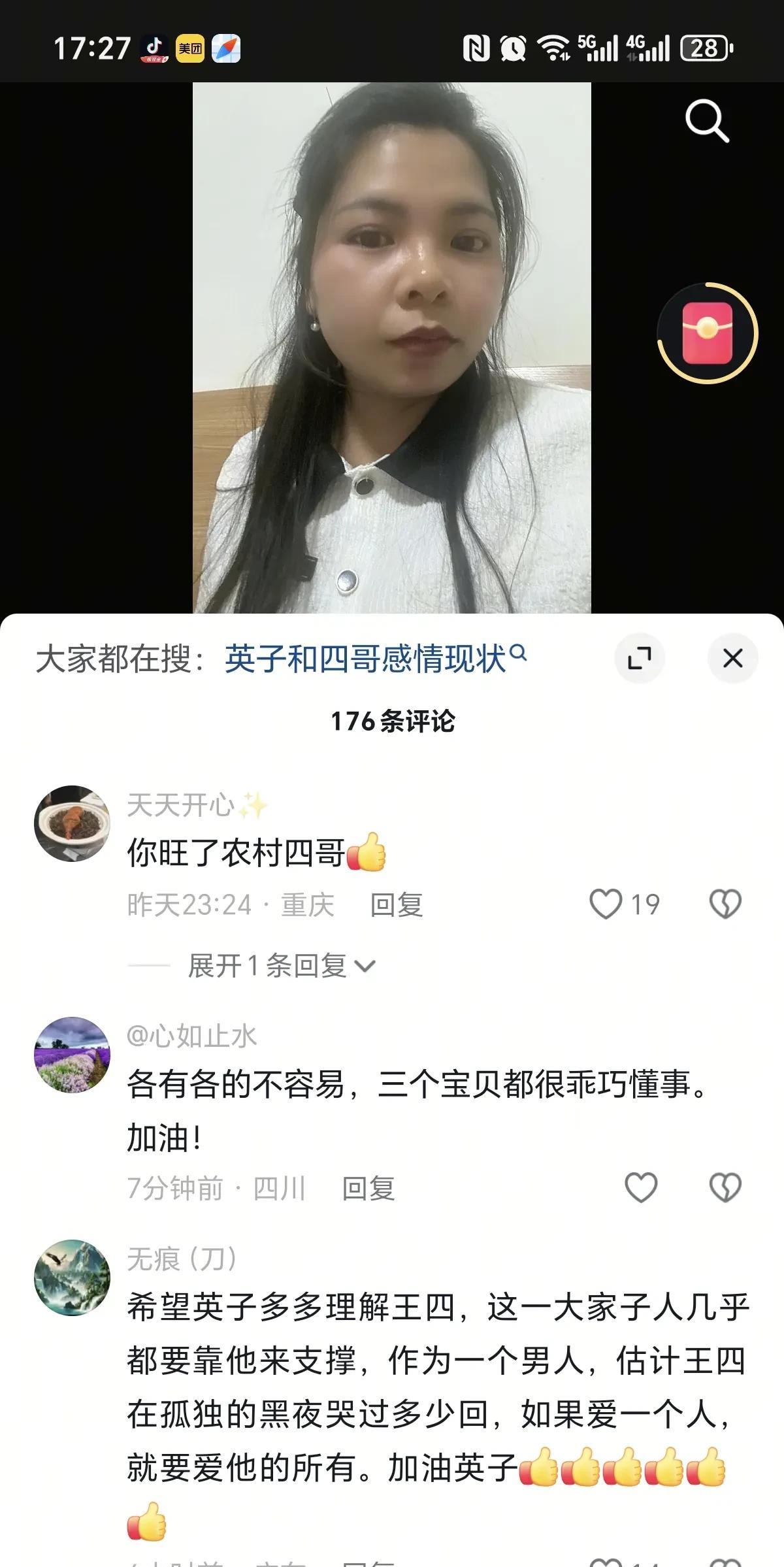Dislike @心如止水's comment

pos(725,1187)
